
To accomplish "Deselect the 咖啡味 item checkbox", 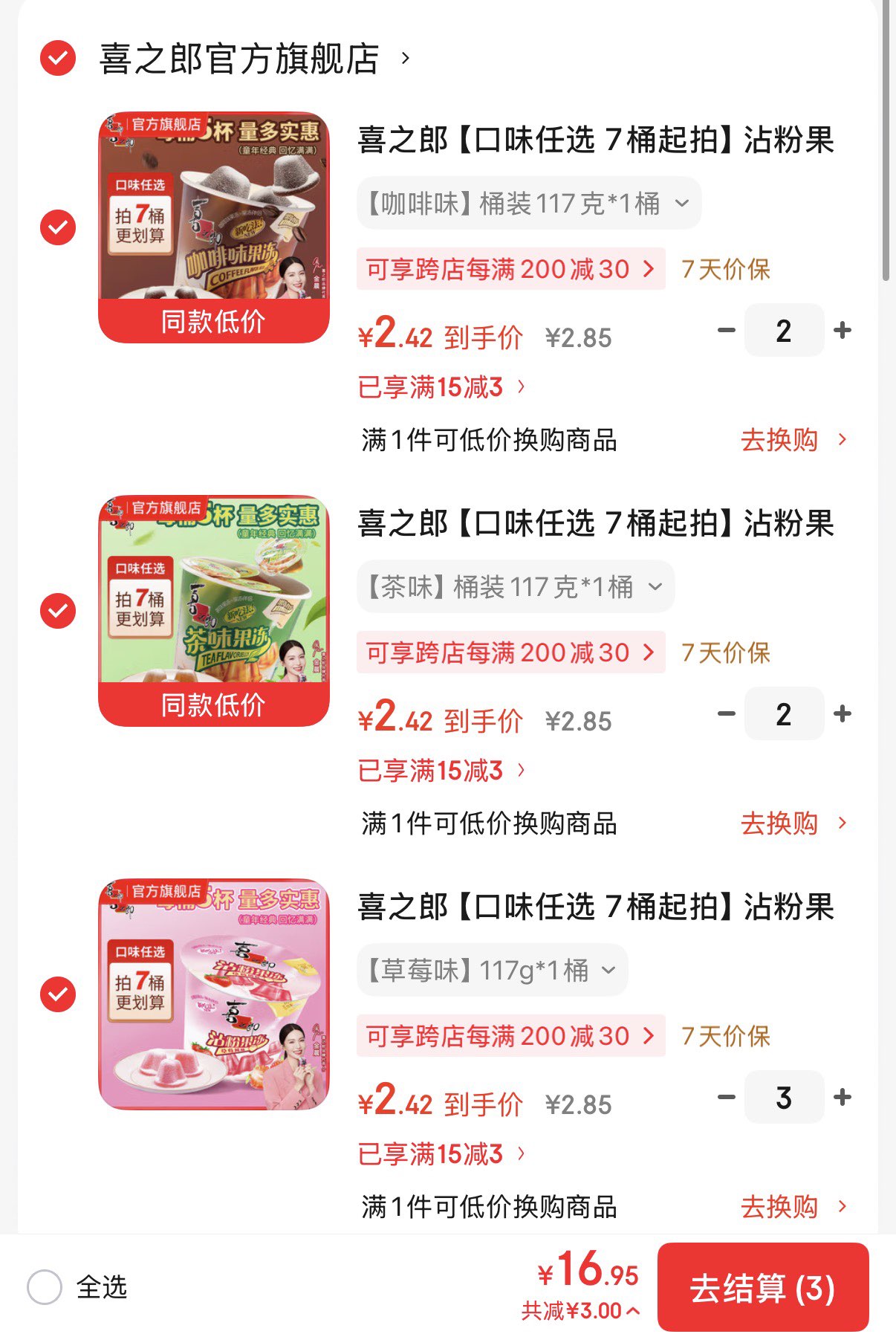I will [58, 227].
